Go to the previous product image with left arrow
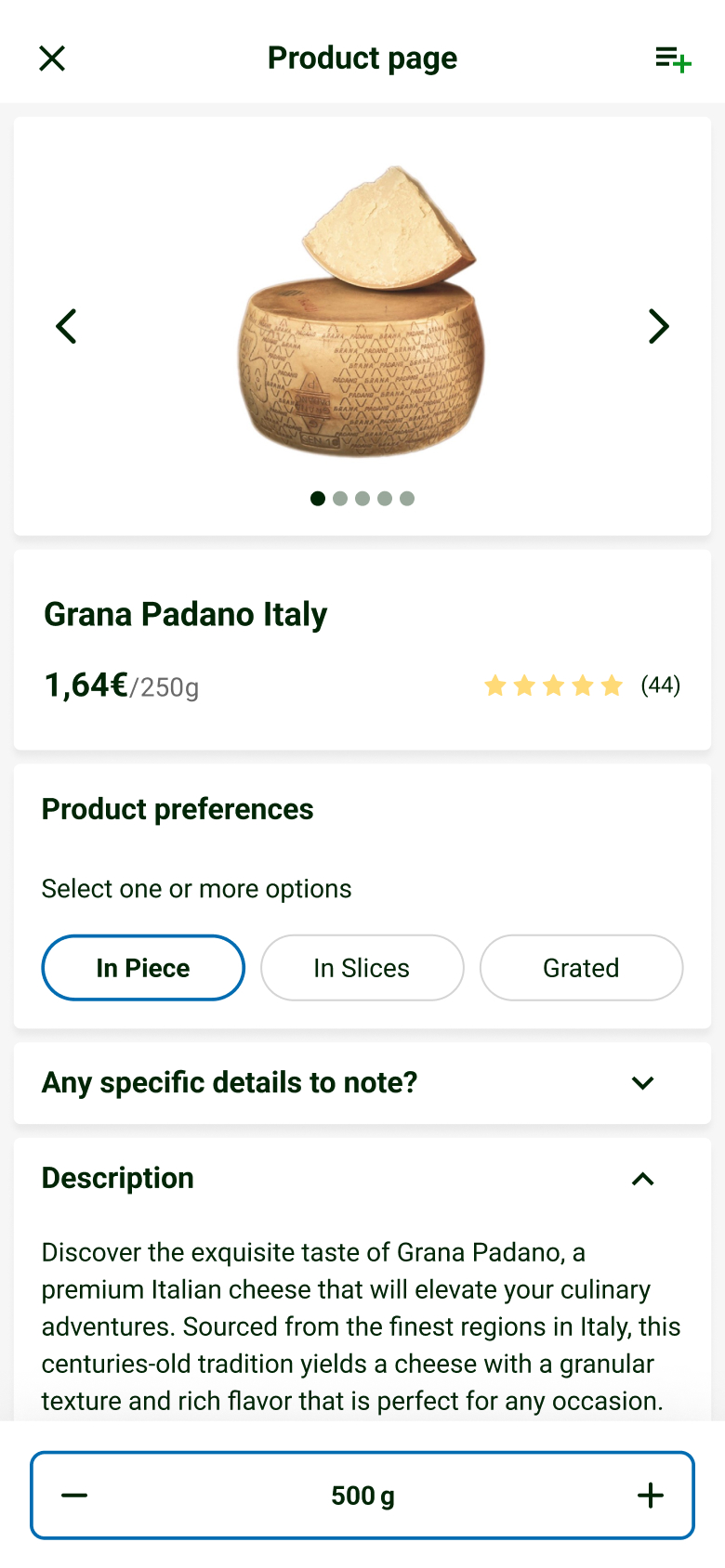725x1568 pixels. pyautogui.click(x=66, y=326)
